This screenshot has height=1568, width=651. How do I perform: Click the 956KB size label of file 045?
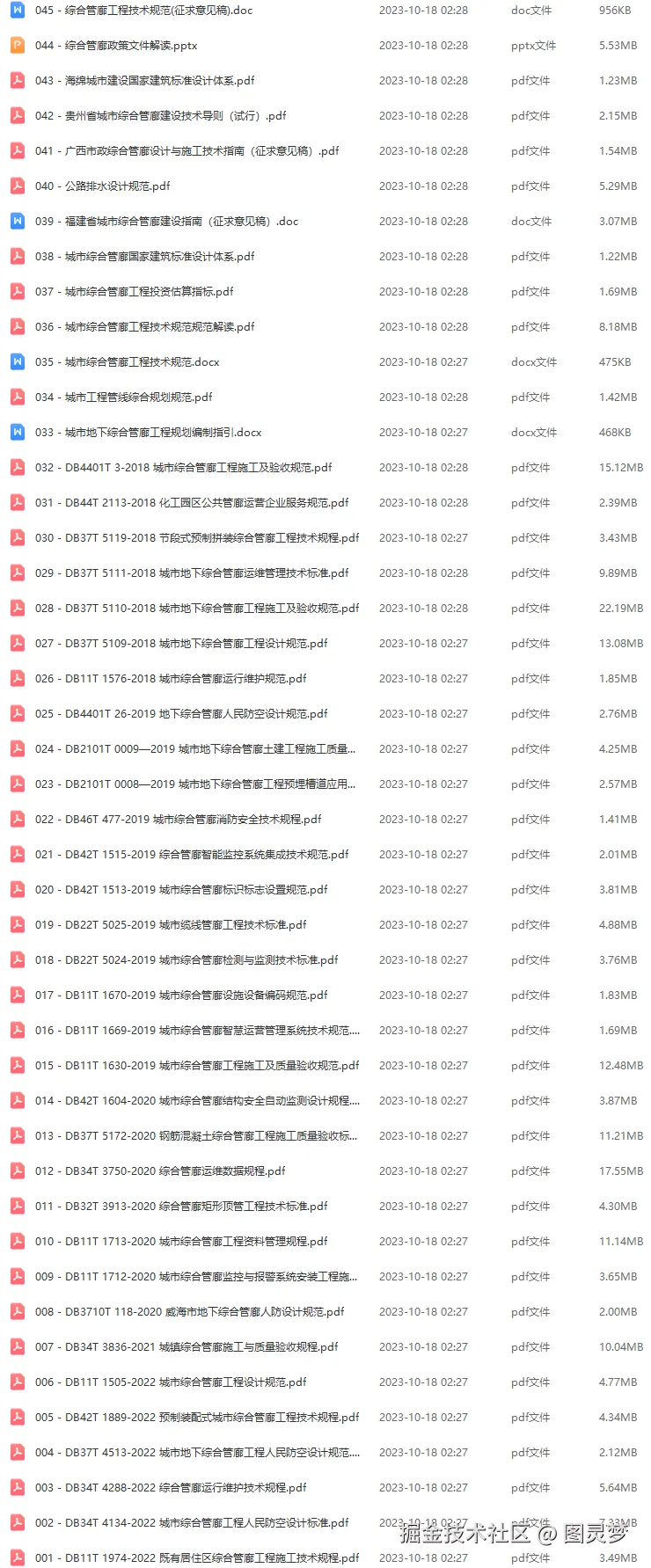pyautogui.click(x=620, y=10)
